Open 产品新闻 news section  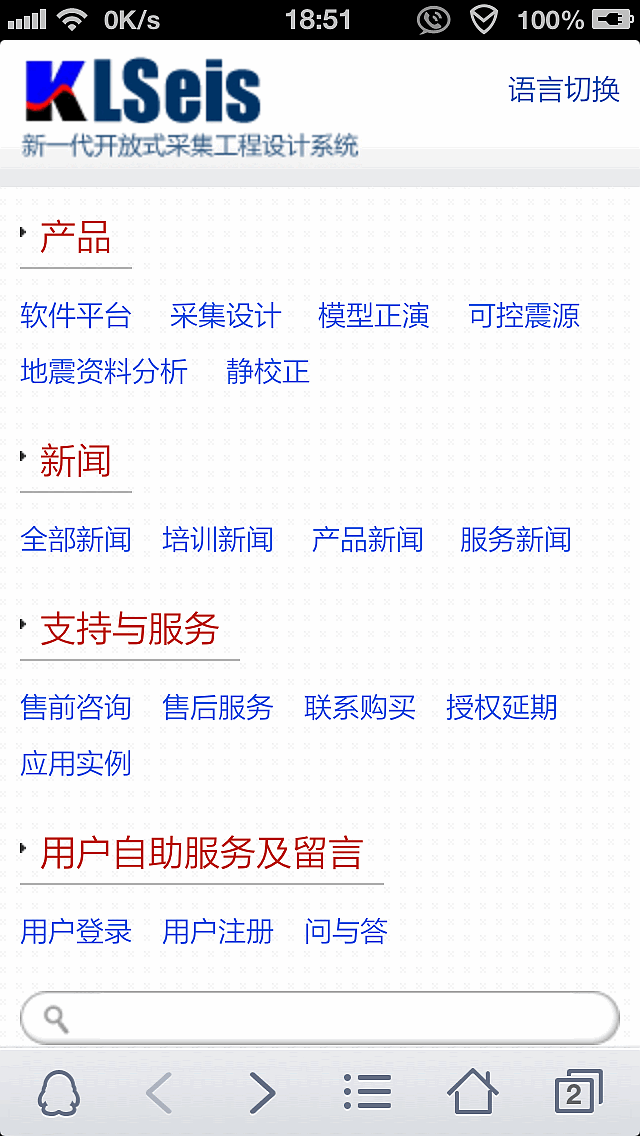click(368, 540)
